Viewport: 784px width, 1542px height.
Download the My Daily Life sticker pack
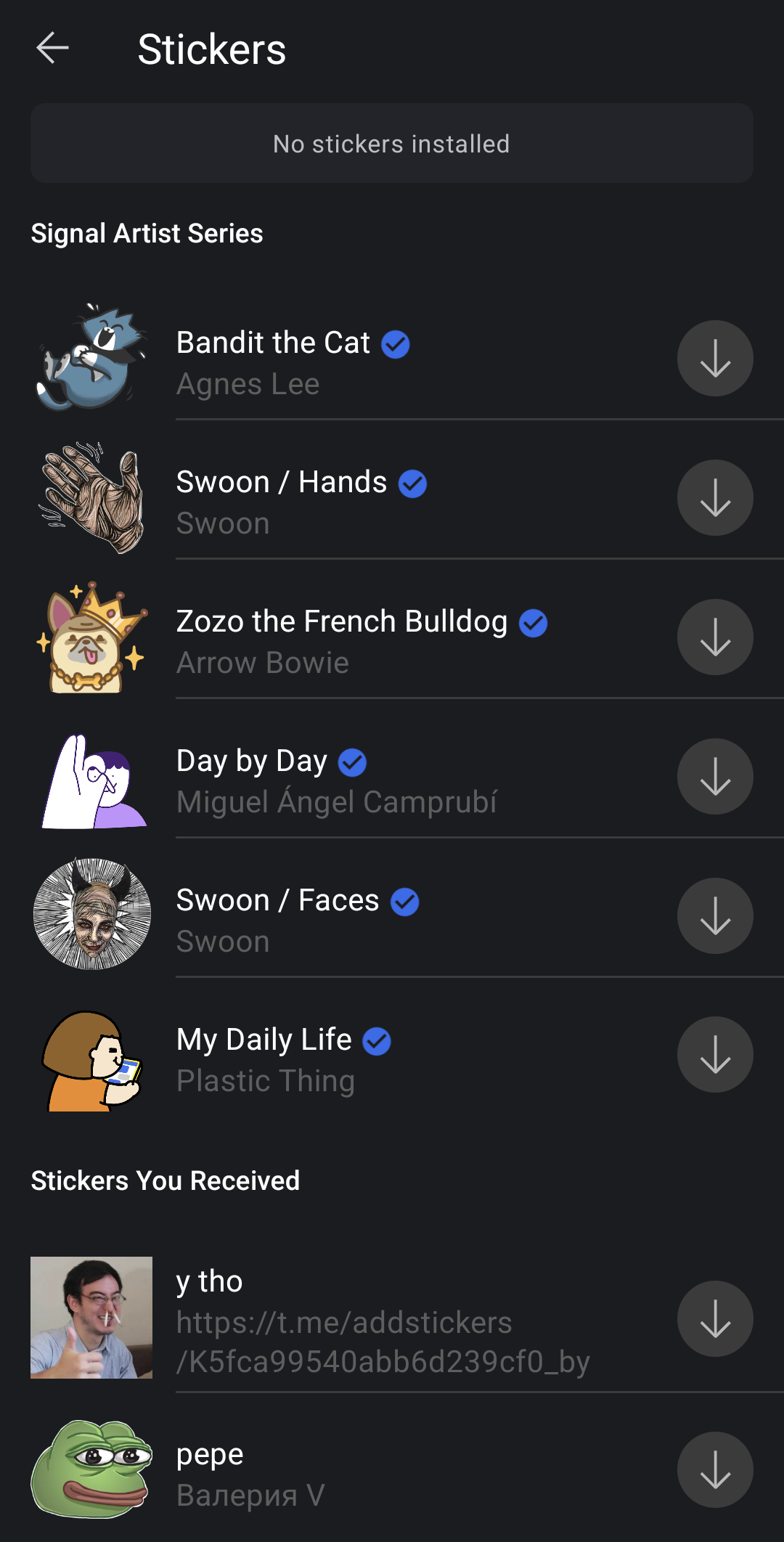[715, 1054]
